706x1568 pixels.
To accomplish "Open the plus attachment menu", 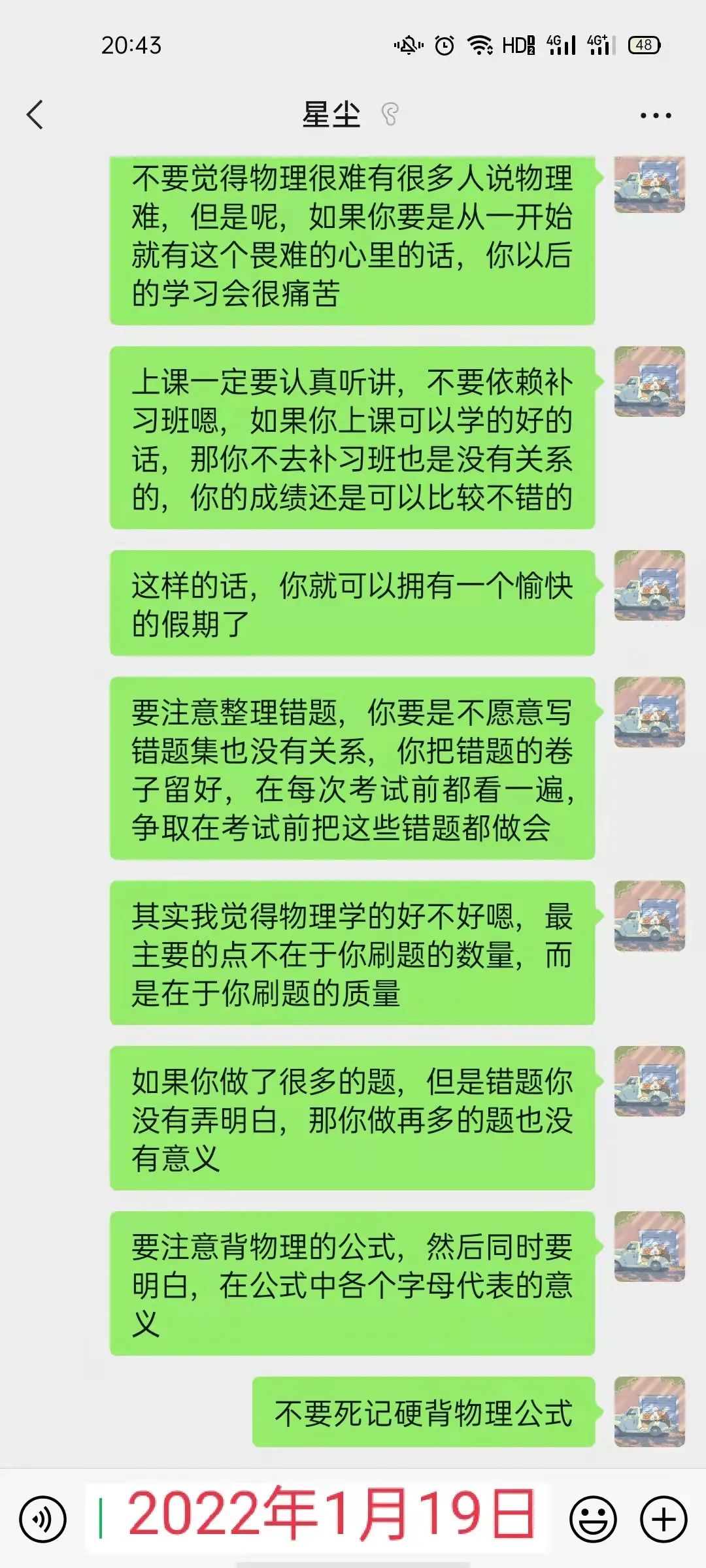I will coord(663,1519).
